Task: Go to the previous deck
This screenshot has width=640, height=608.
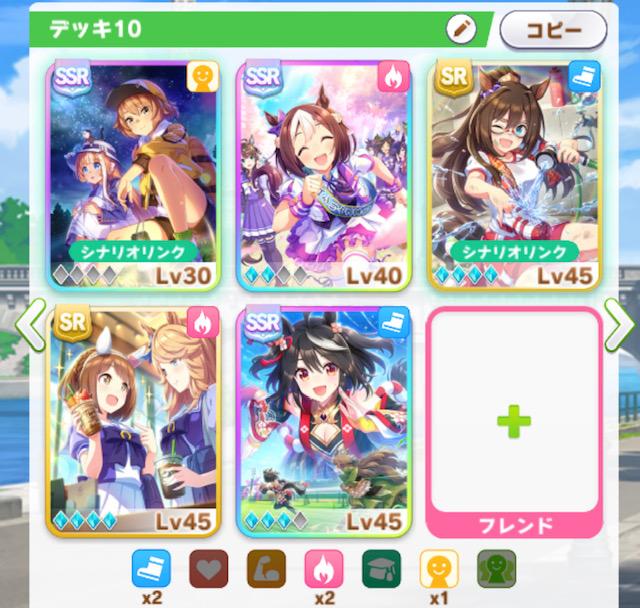Action: click(x=28, y=325)
